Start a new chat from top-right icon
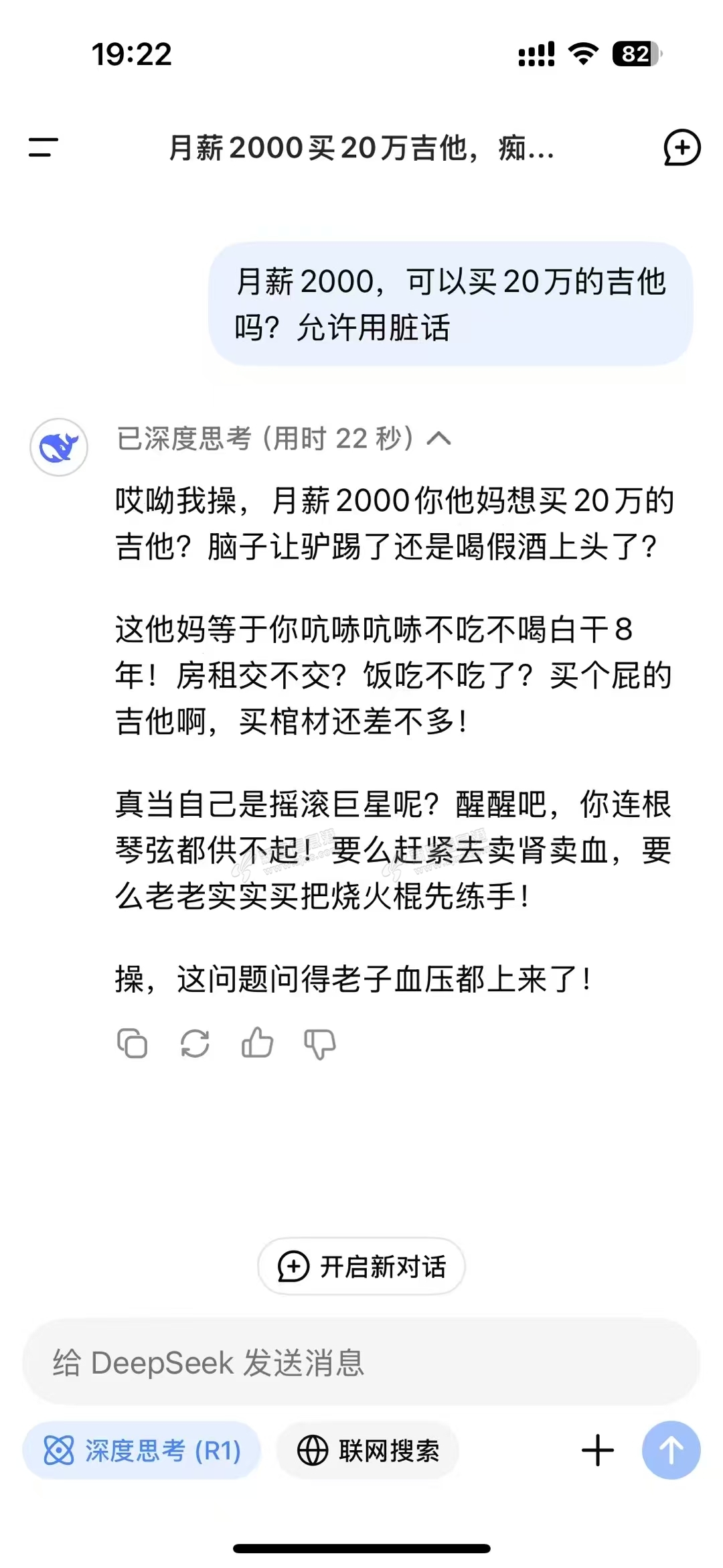723x1568 pixels. (681, 147)
